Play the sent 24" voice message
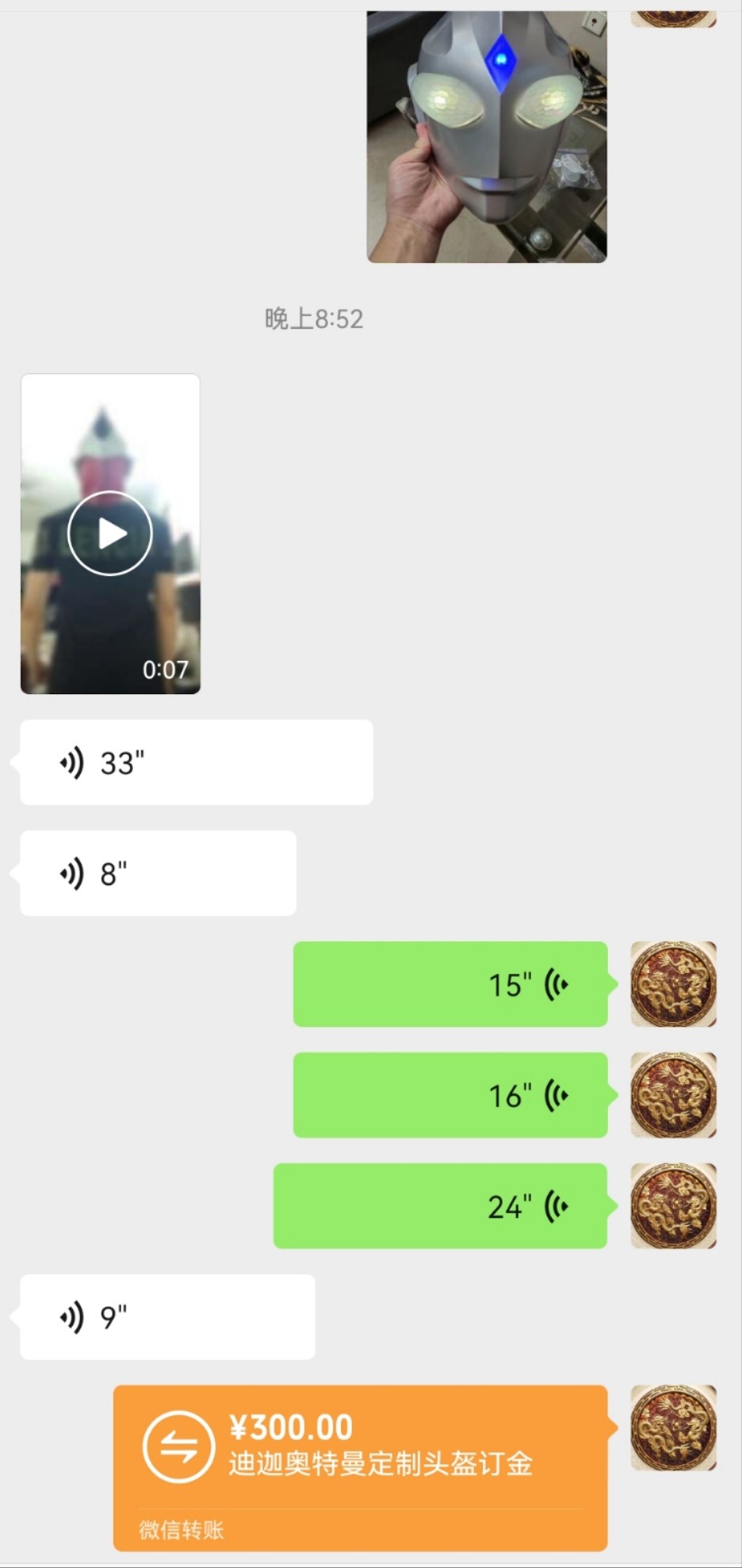Screen dimensions: 742x1568 440,1206
